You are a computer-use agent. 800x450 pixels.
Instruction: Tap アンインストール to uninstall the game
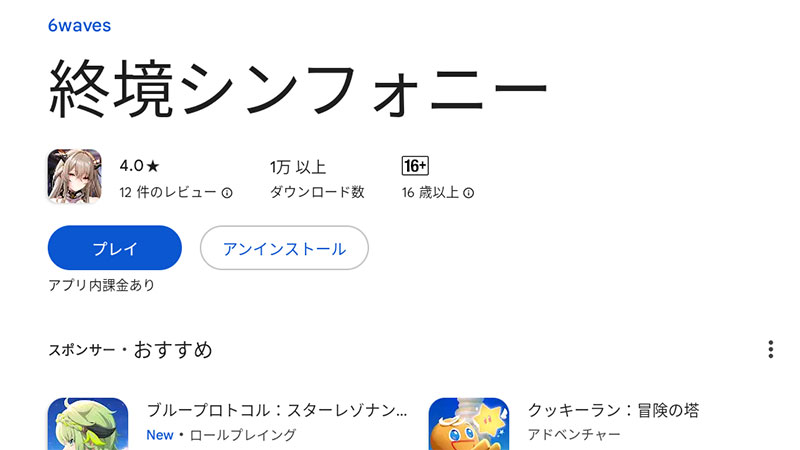(284, 248)
